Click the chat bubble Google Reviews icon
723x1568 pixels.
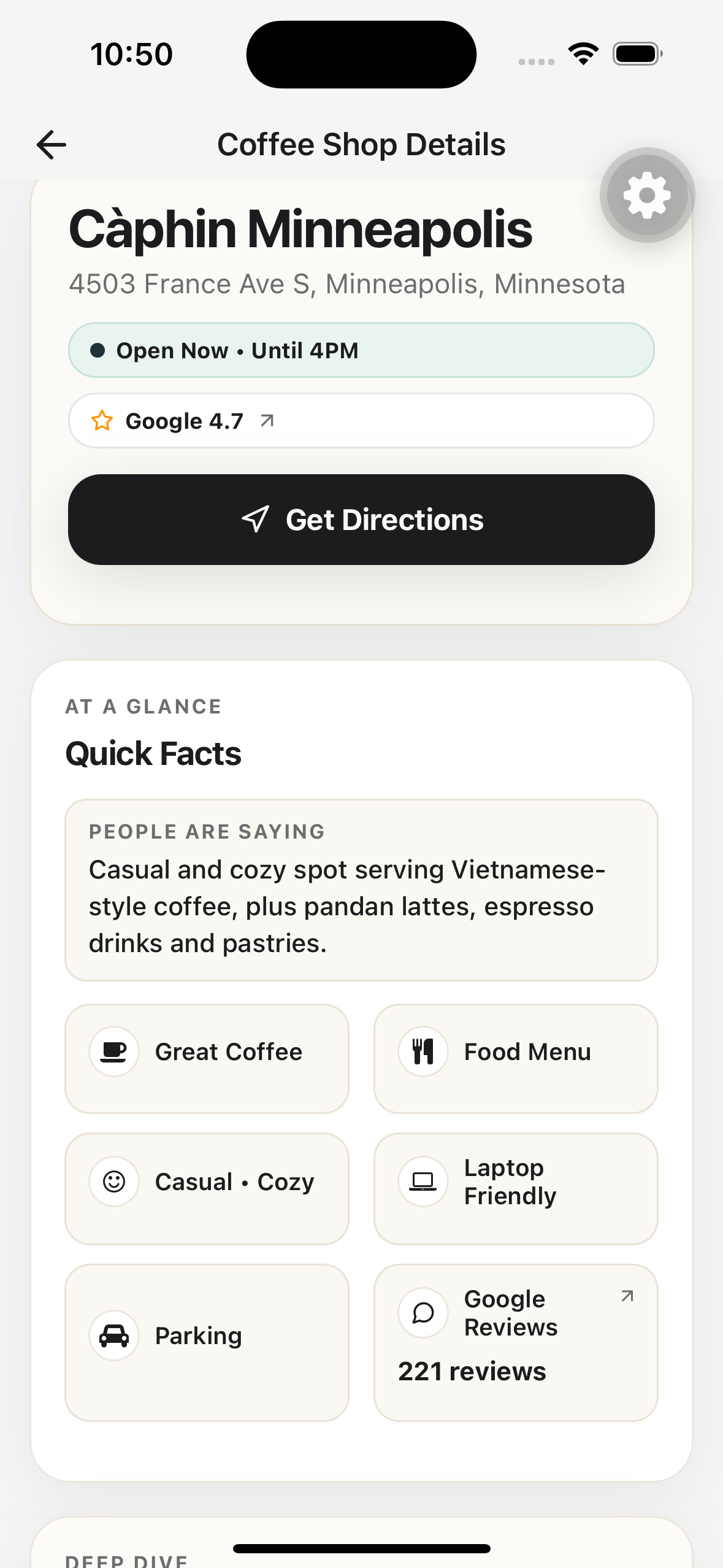tap(423, 1313)
